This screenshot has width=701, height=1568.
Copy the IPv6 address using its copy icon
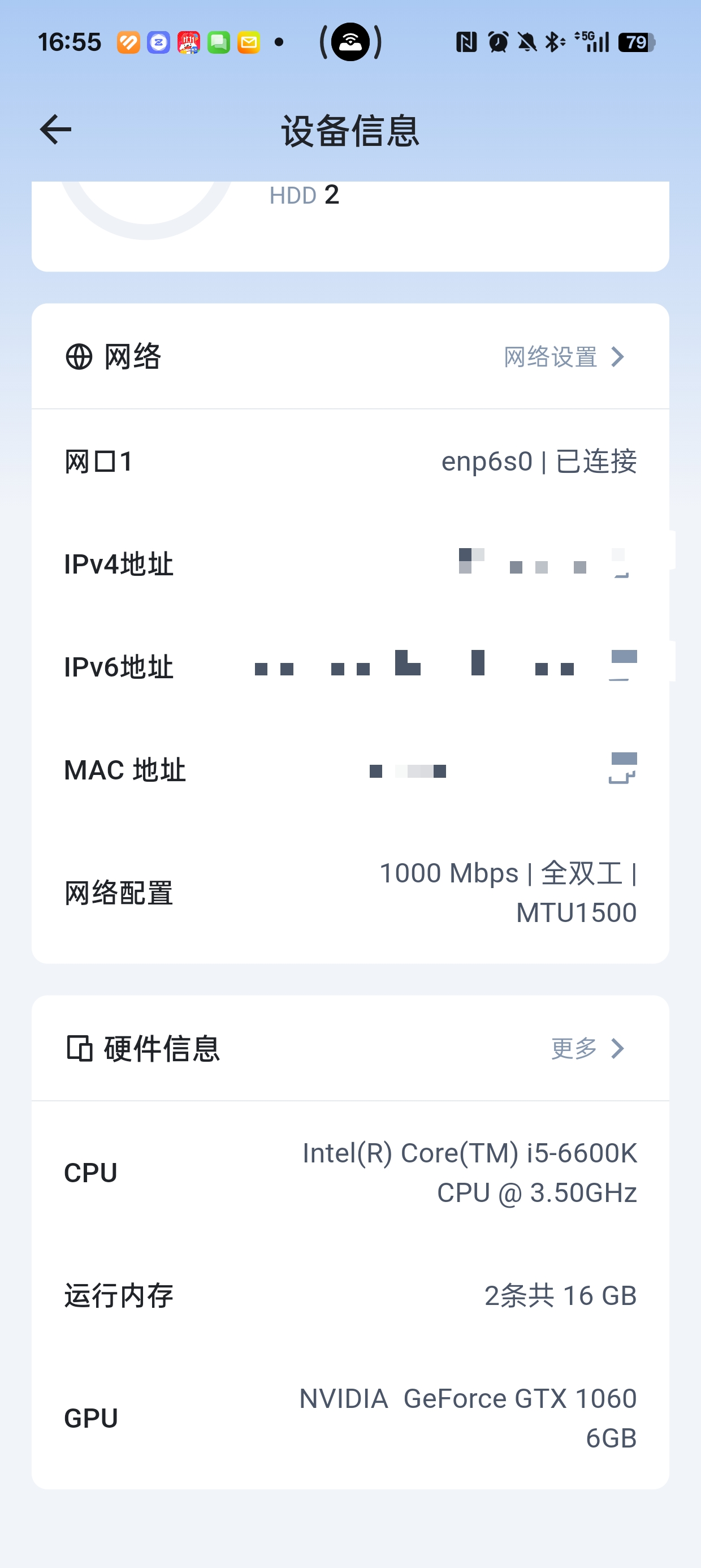tap(622, 666)
